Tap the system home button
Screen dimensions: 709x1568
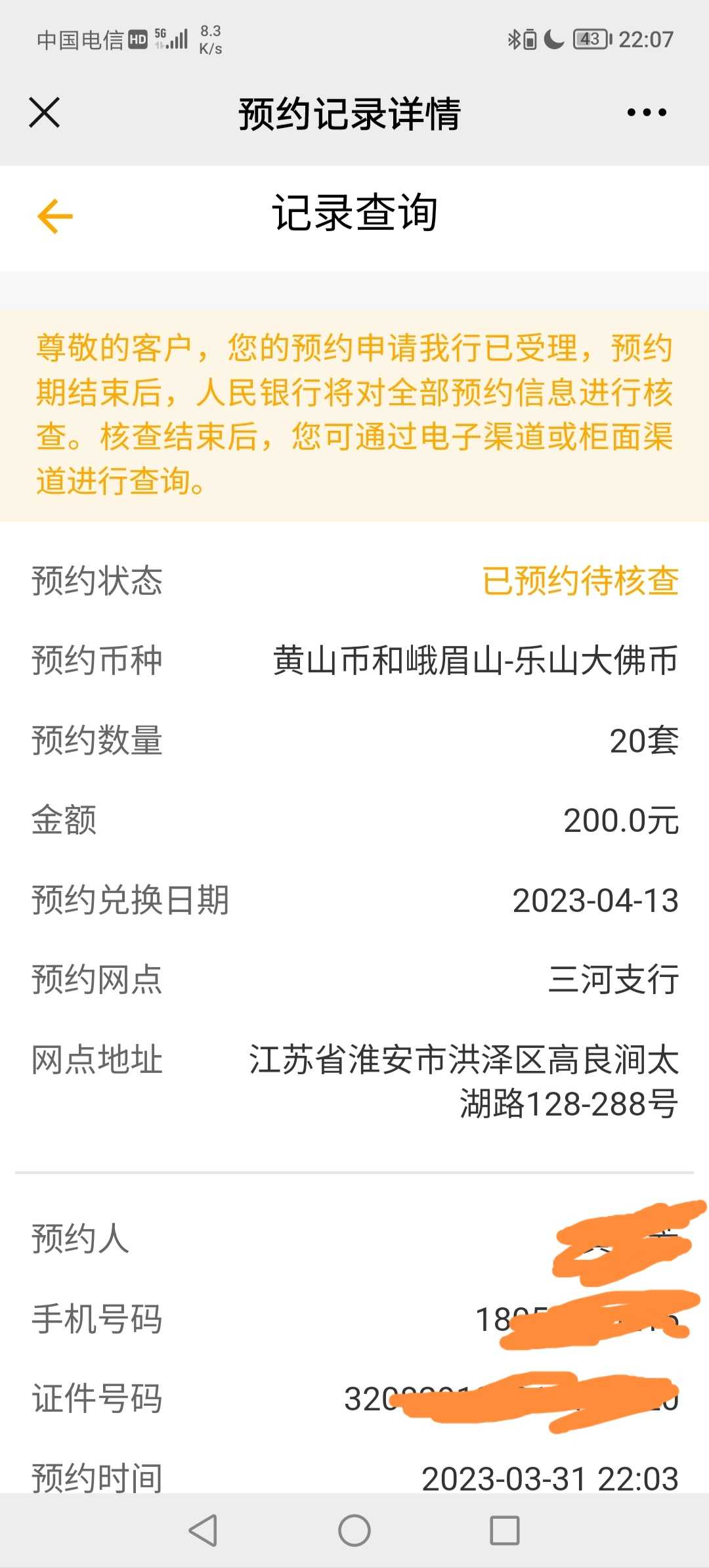(x=354, y=1531)
